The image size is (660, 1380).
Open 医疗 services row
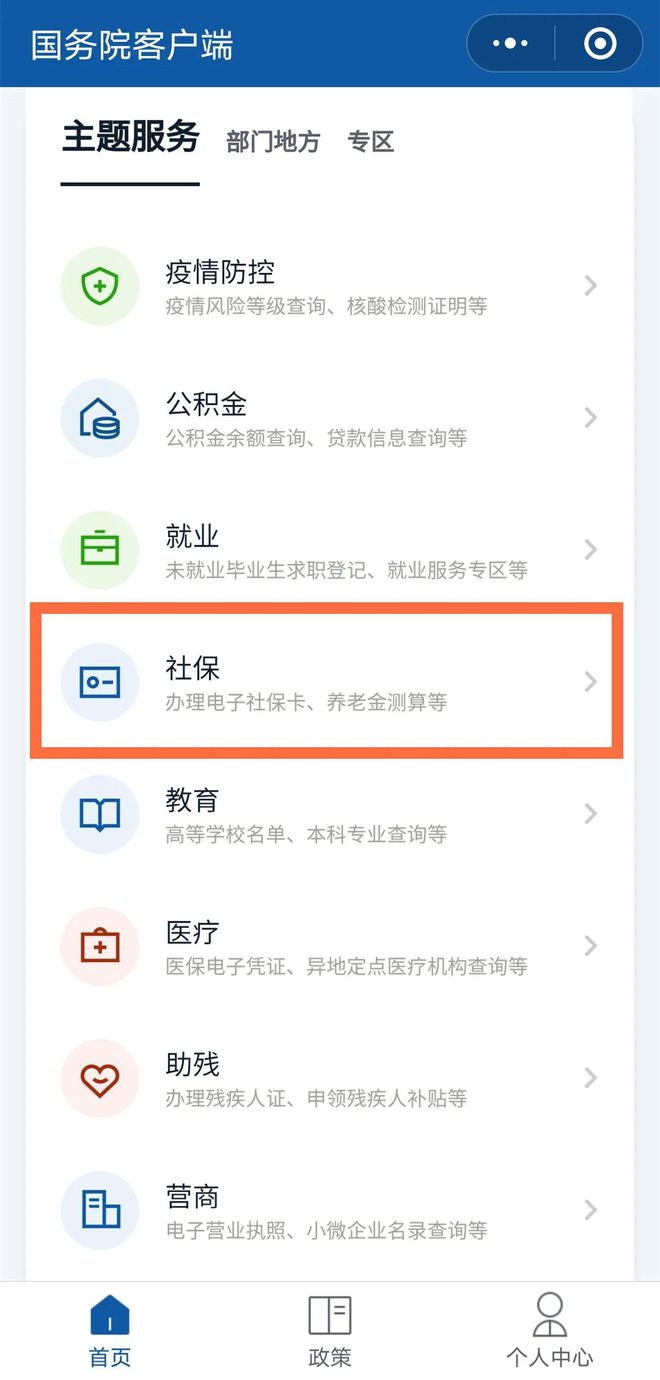pyautogui.click(x=330, y=946)
